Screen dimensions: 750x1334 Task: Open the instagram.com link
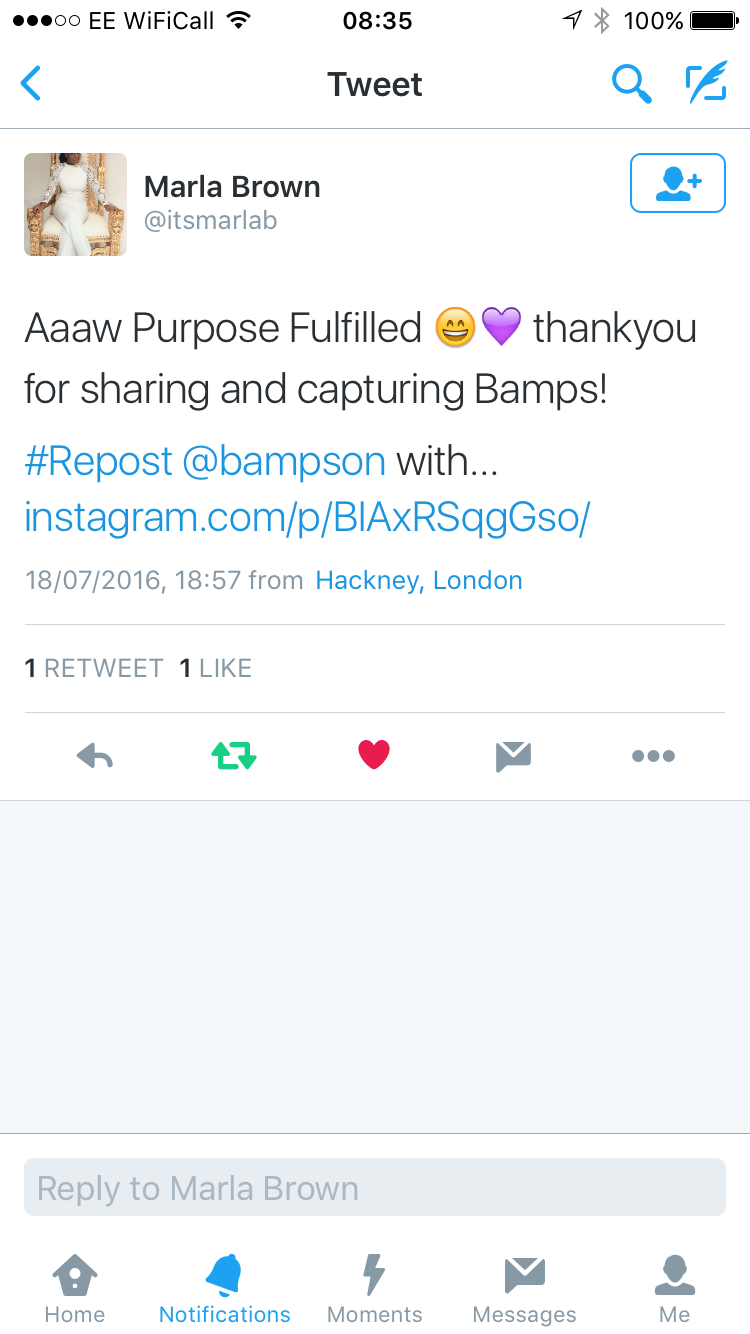pyautogui.click(x=307, y=517)
